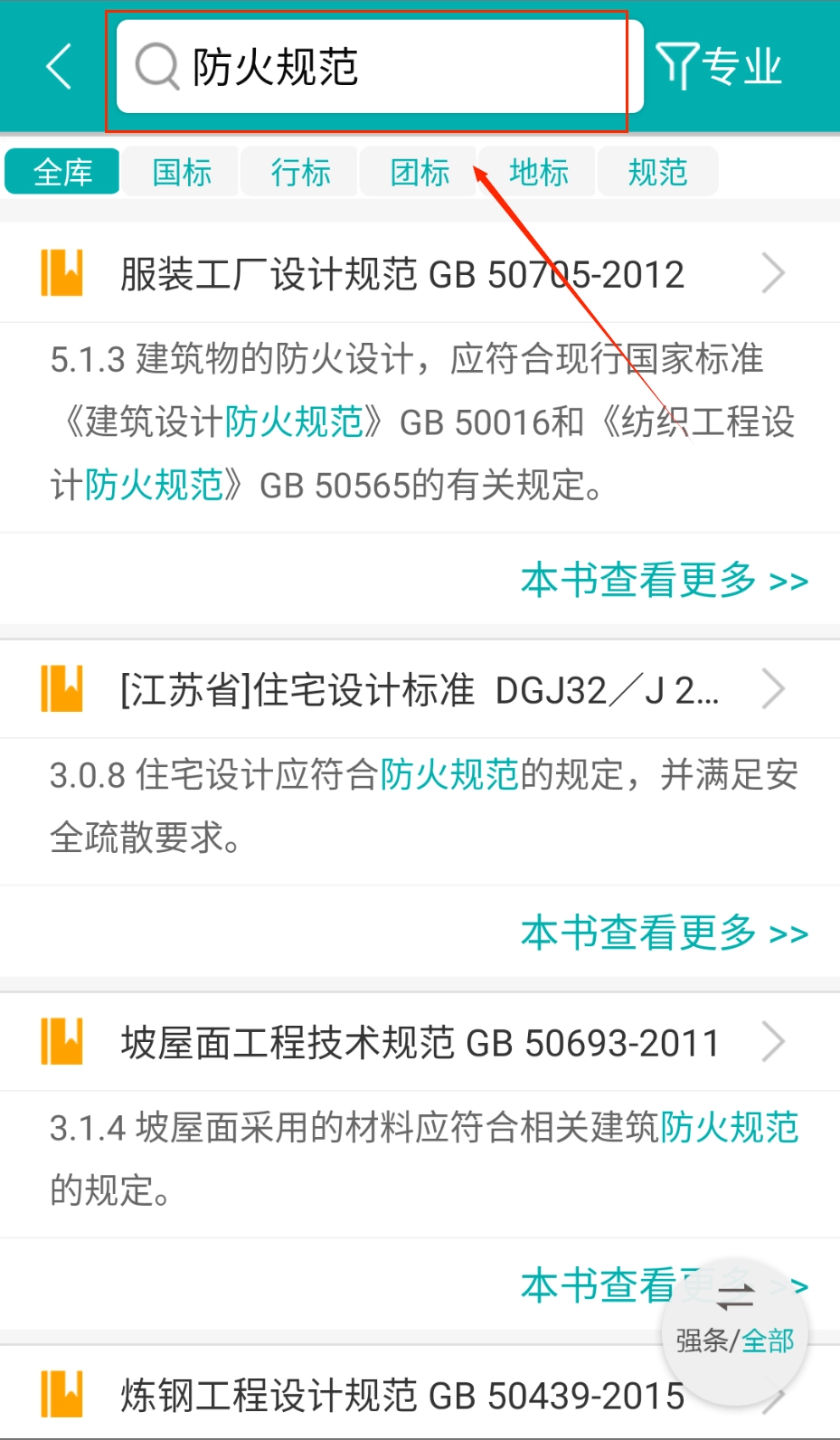Image resolution: width=840 pixels, height=1440 pixels.
Task: Switch to the 国标 tab
Action: pyautogui.click(x=182, y=172)
